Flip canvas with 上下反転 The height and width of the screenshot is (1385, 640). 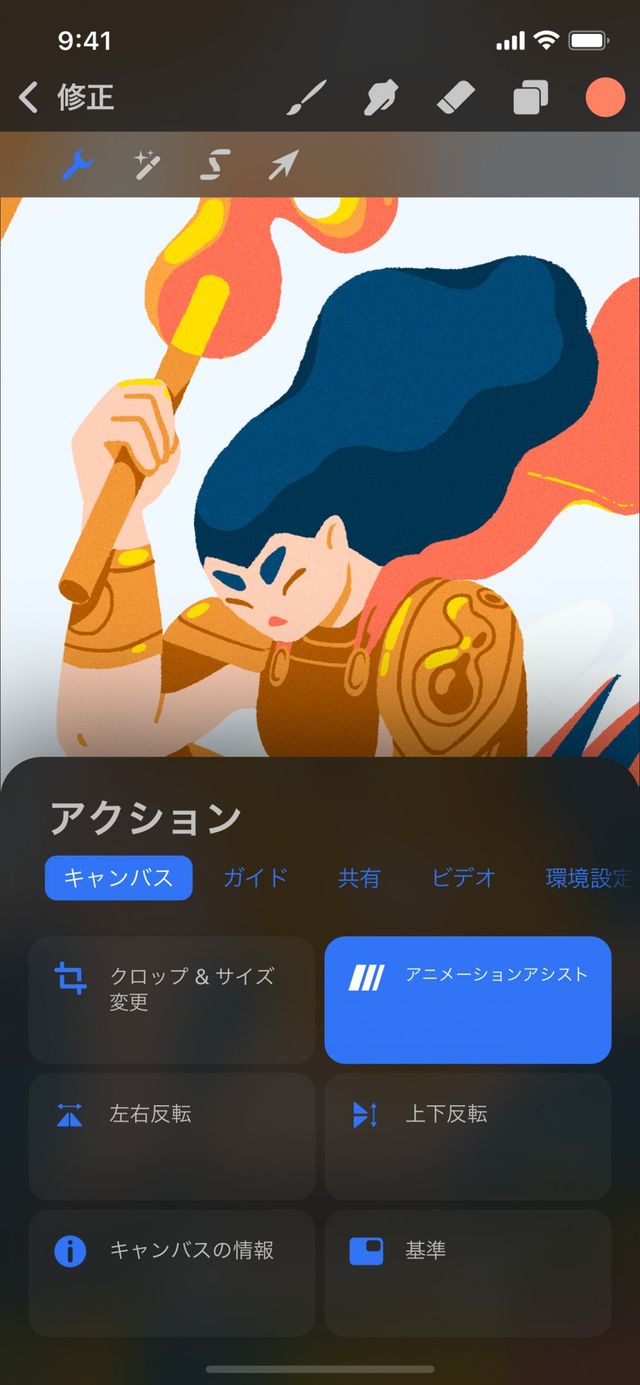[467, 1136]
